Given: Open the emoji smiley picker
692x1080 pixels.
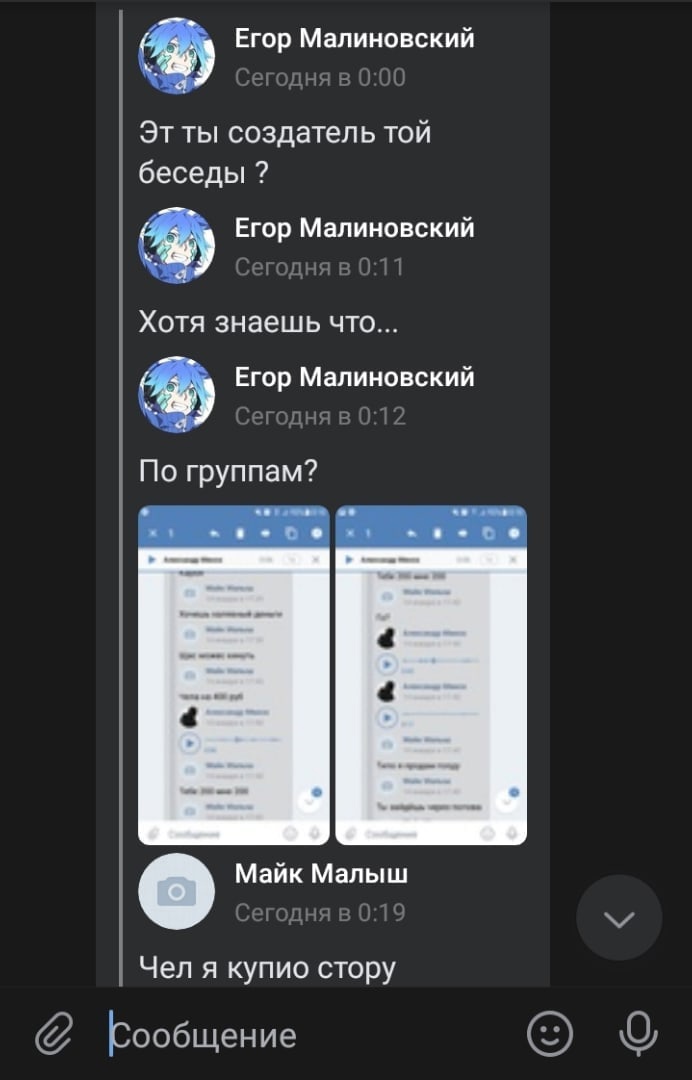Looking at the screenshot, I should coord(550,1034).
